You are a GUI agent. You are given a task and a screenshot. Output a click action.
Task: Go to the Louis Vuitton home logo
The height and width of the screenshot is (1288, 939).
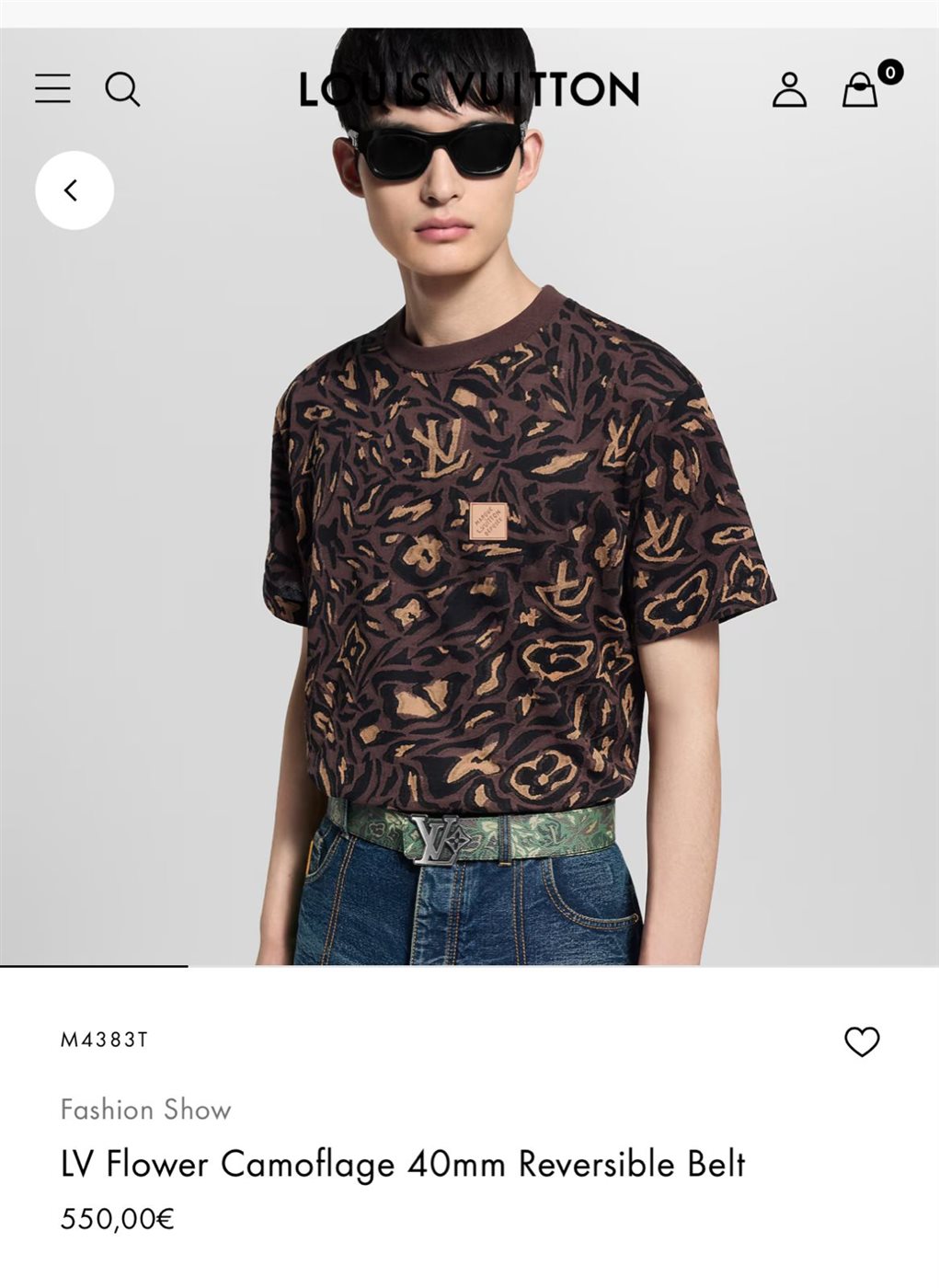click(x=469, y=89)
